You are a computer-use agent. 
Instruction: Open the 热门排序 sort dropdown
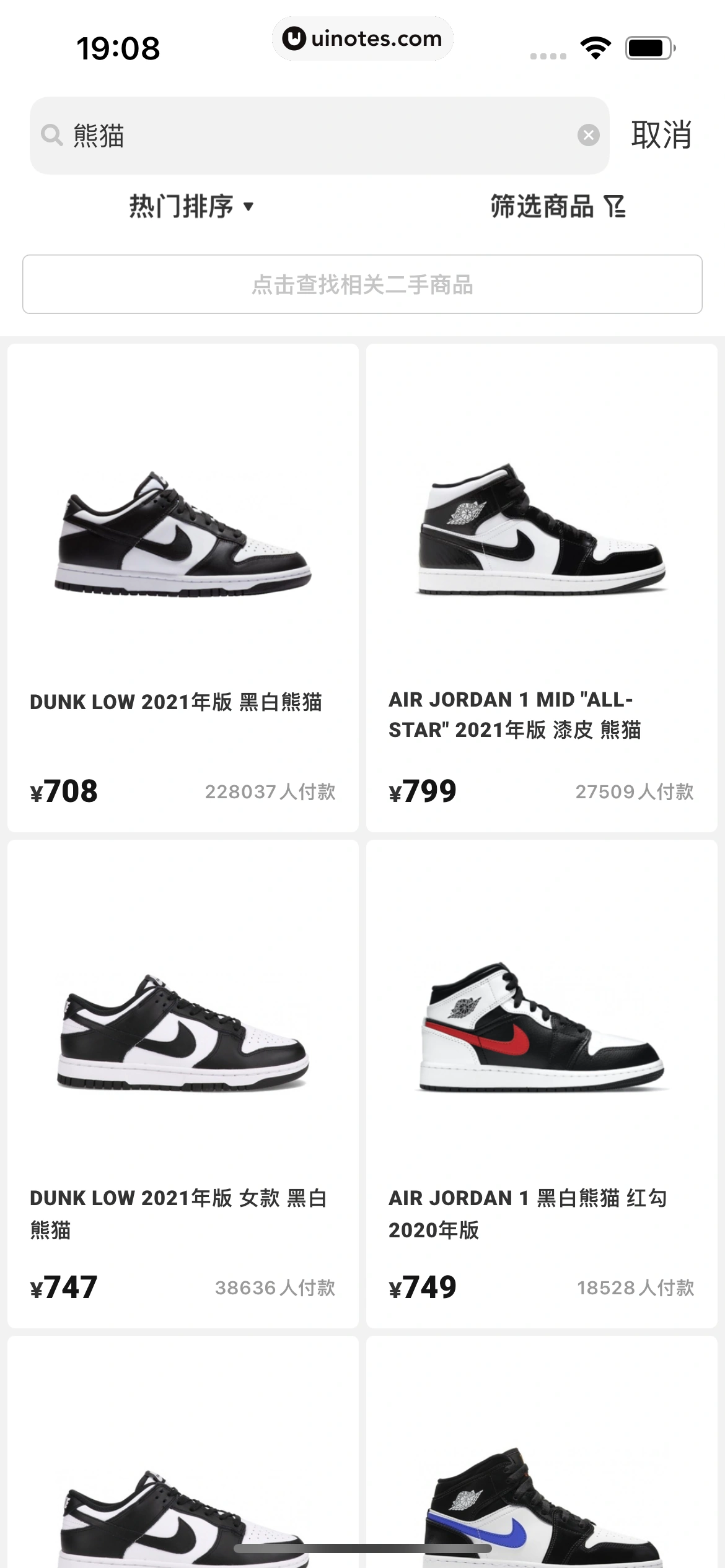click(x=191, y=206)
